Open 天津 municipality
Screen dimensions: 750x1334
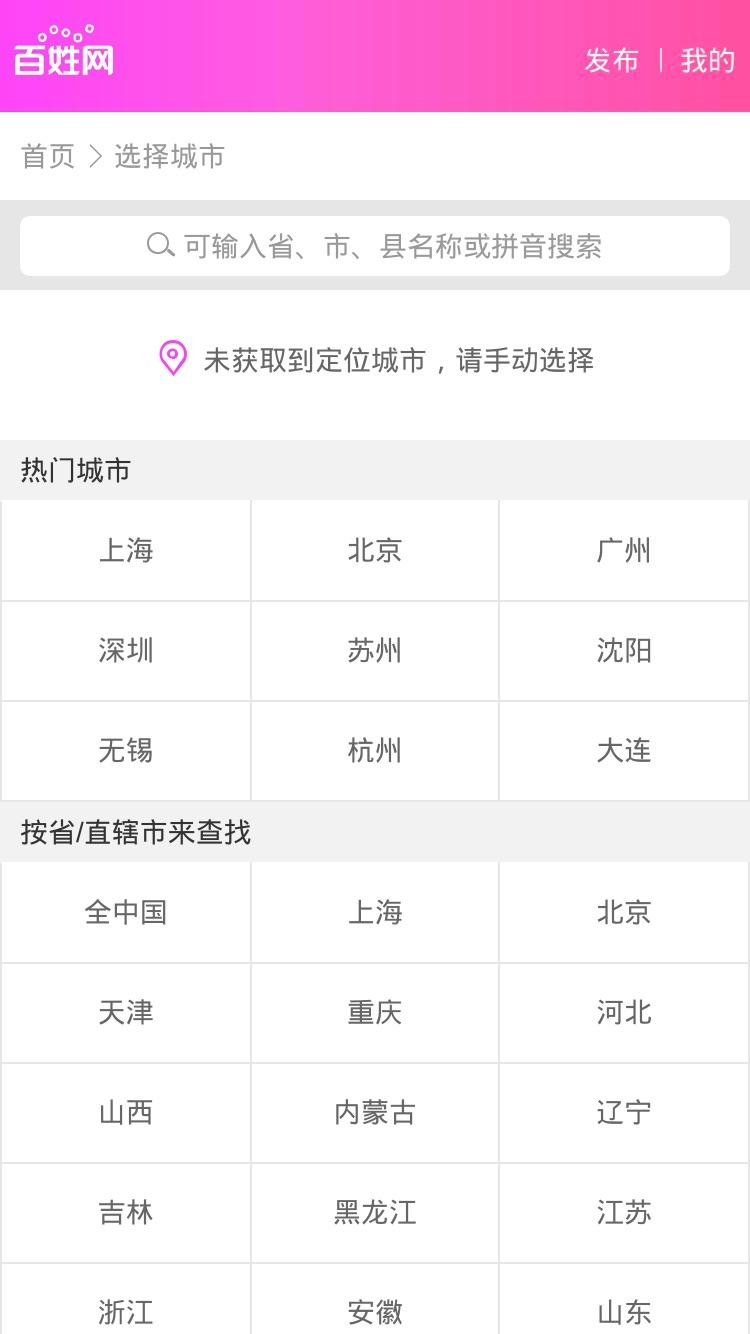[126, 1012]
